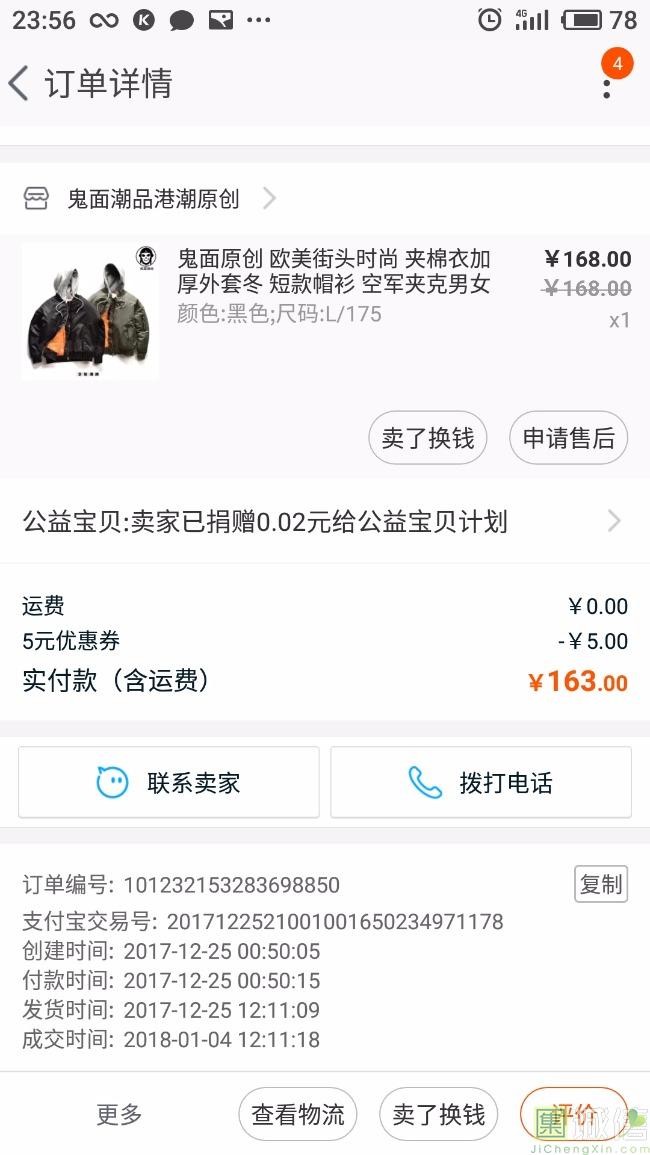Open the 公益宝贝 donation details row
650x1155 pixels.
tap(324, 521)
